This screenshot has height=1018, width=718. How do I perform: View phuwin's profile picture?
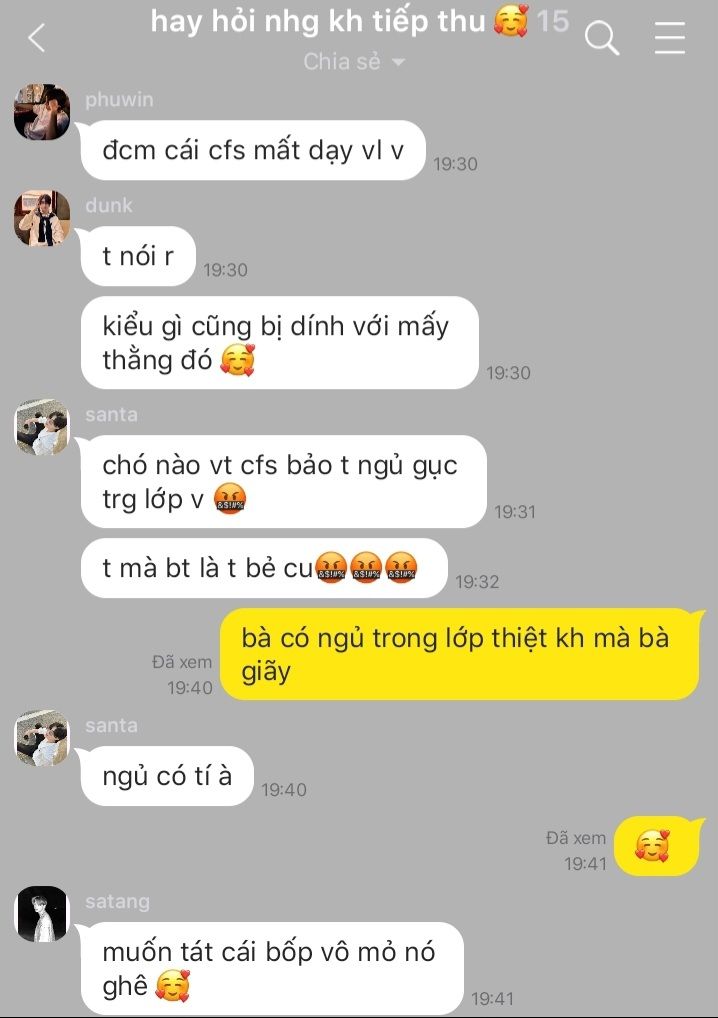(x=42, y=113)
